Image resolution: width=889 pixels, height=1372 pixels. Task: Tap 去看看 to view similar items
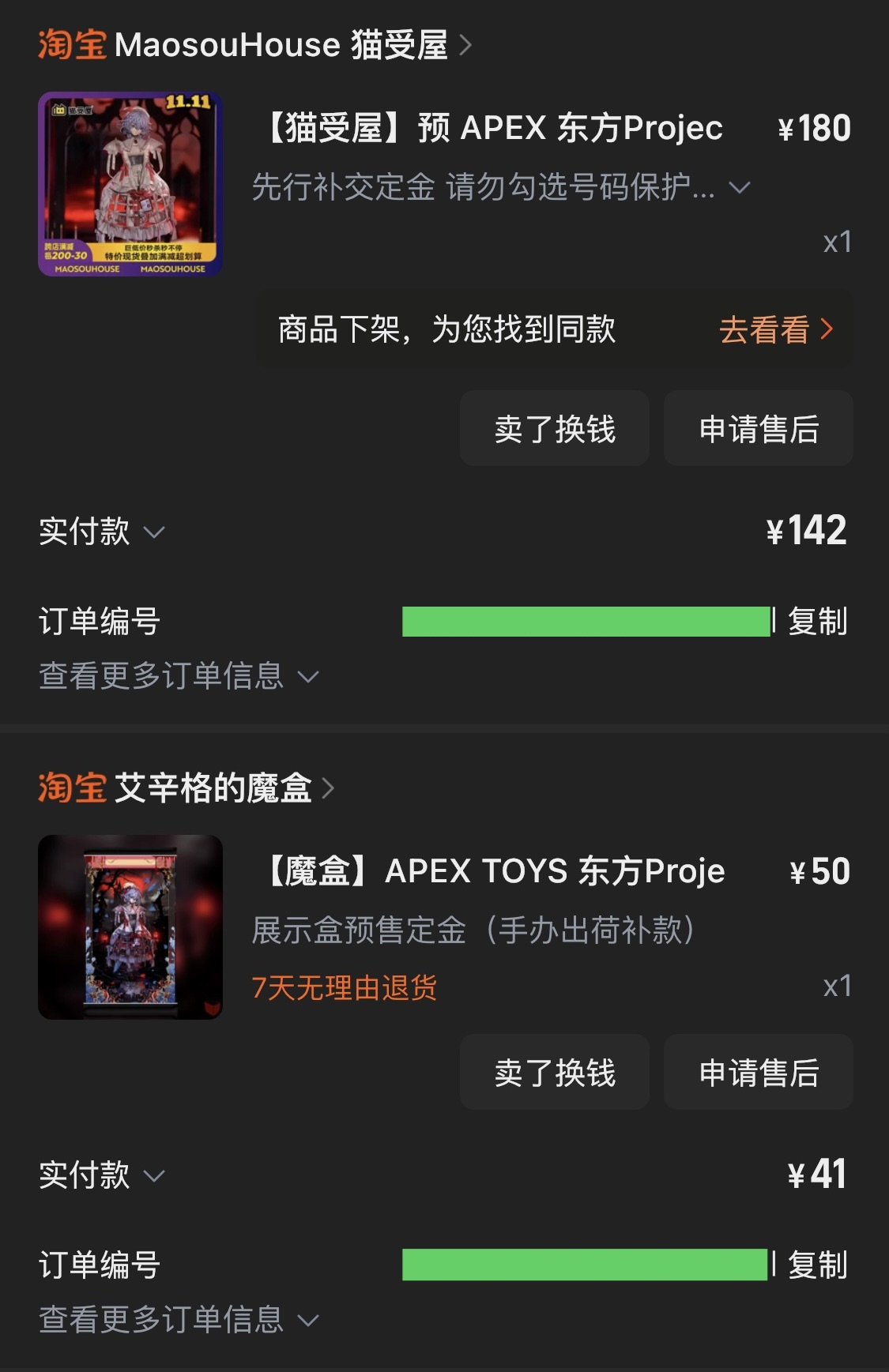point(775,329)
